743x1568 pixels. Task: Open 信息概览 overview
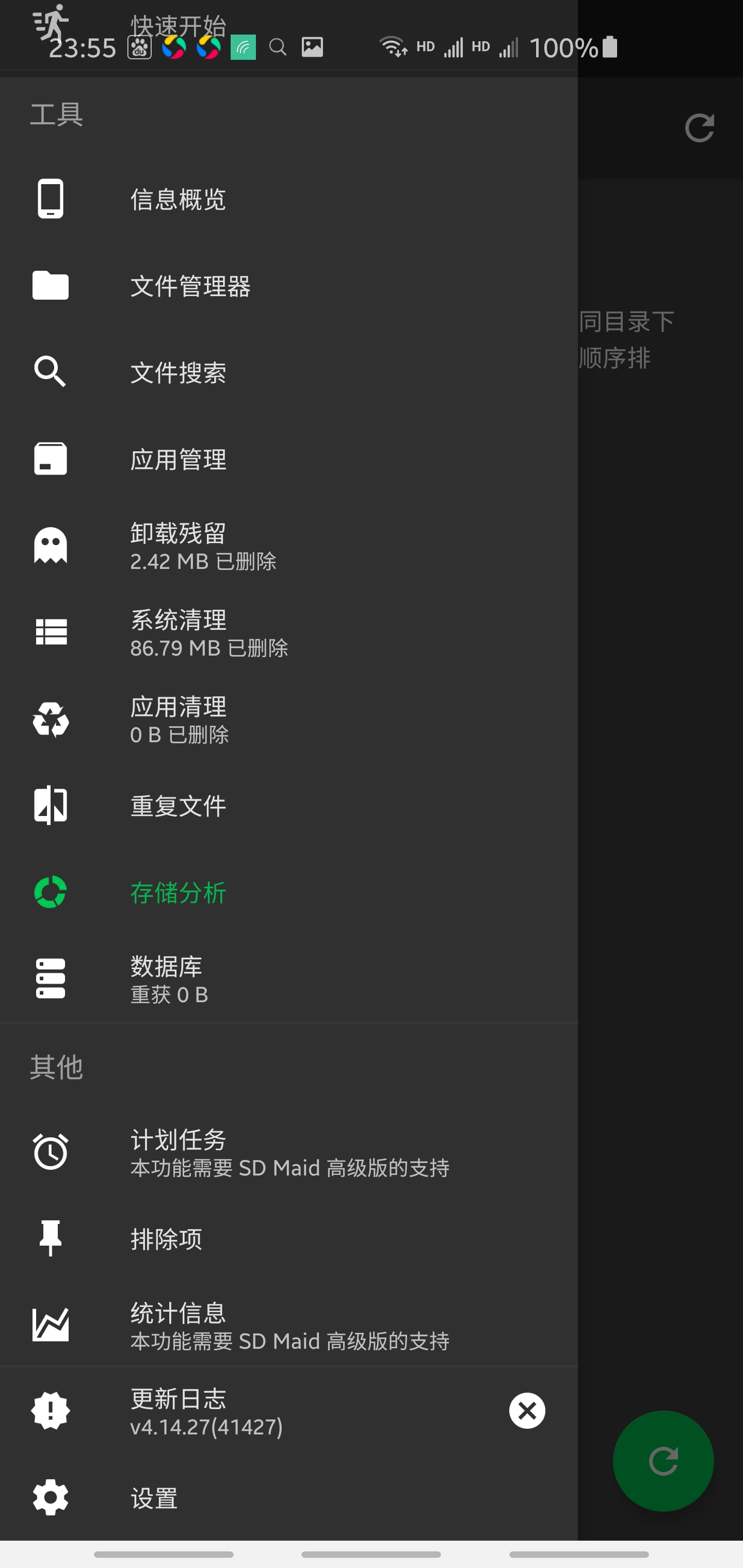click(x=178, y=199)
